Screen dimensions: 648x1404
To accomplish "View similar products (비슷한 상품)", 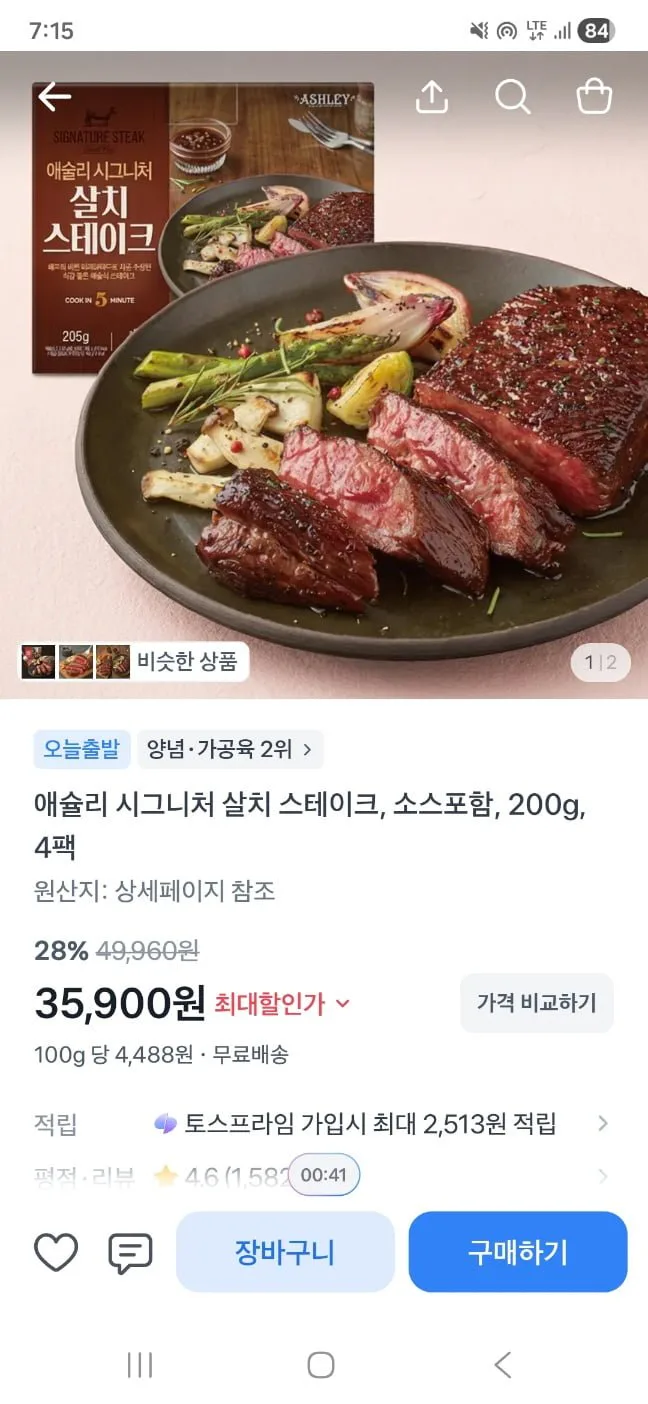I will click(x=134, y=662).
